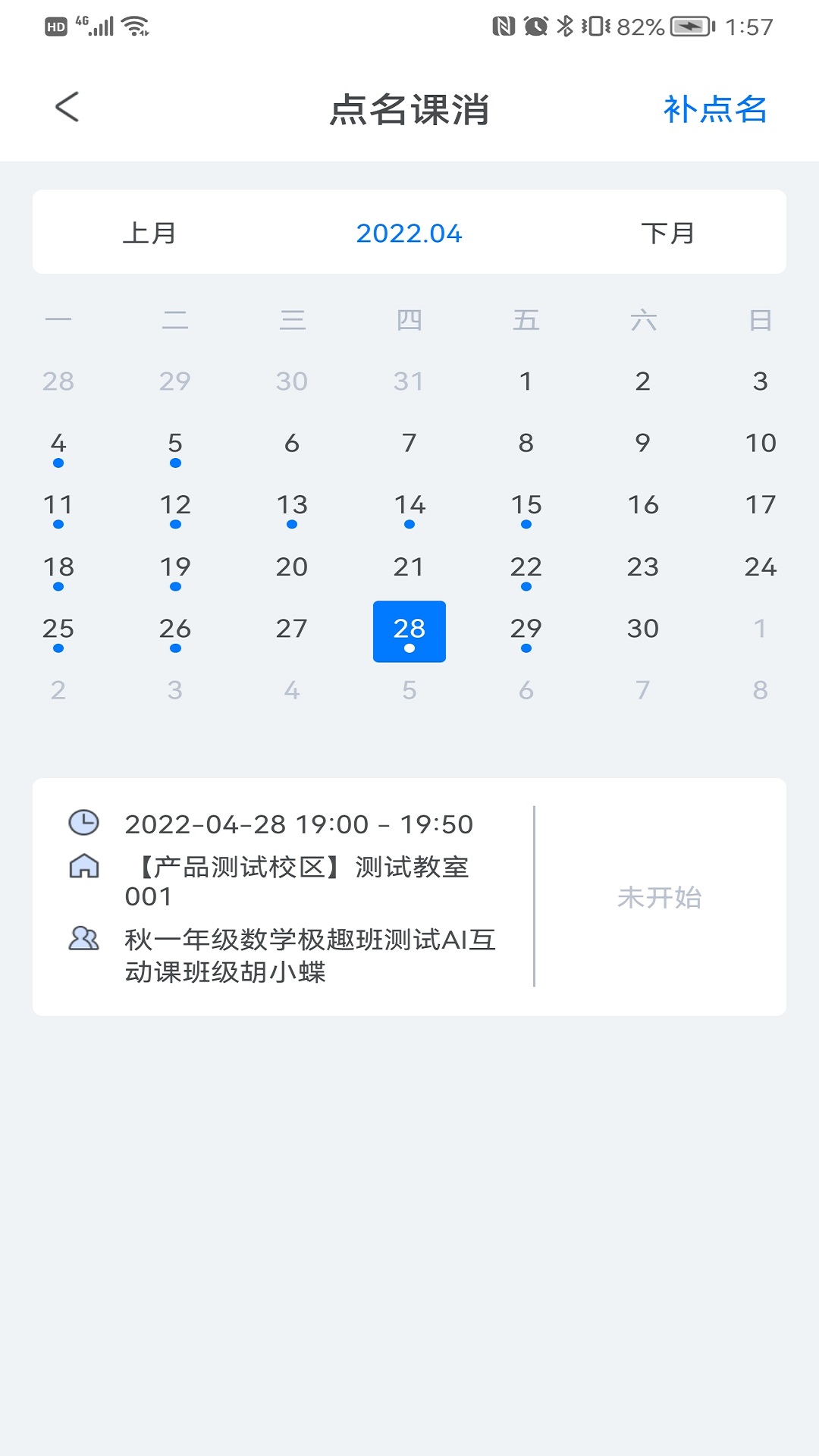819x1456 pixels.
Task: Click the 未开始 status label
Action: 658,896
